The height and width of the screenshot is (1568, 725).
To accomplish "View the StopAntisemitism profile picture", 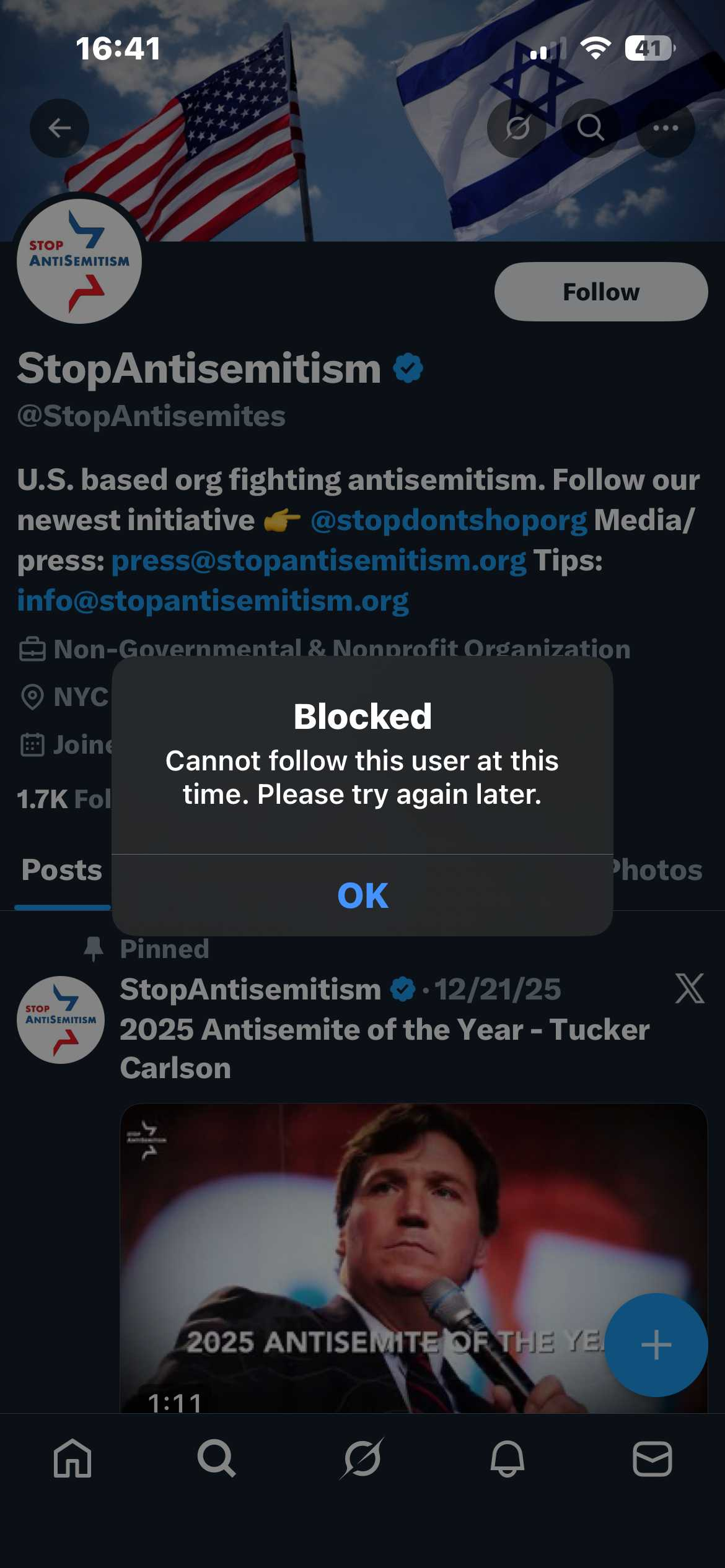I will click(x=79, y=261).
